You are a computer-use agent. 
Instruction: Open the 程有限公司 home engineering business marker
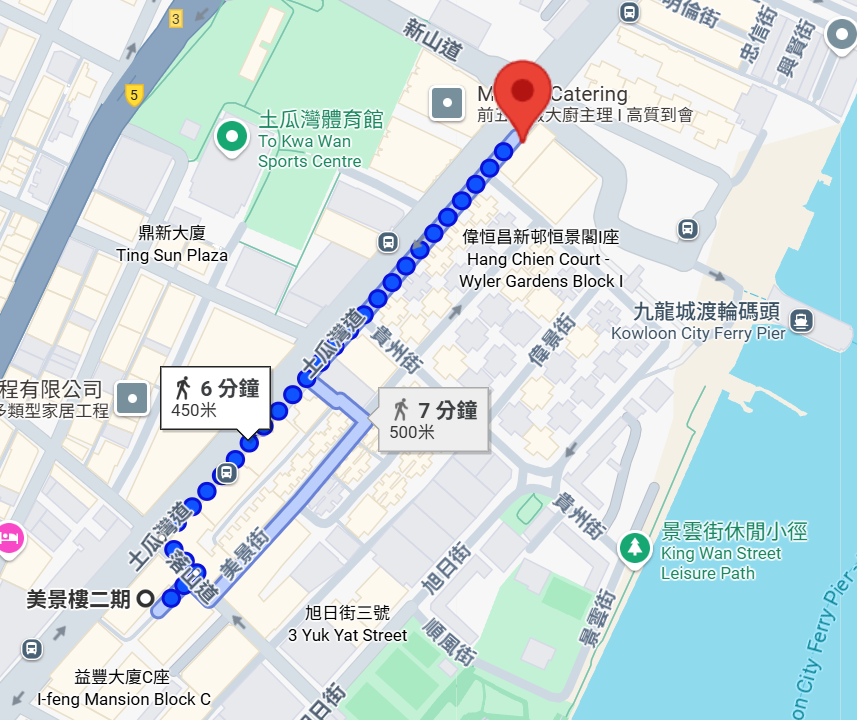click(132, 399)
